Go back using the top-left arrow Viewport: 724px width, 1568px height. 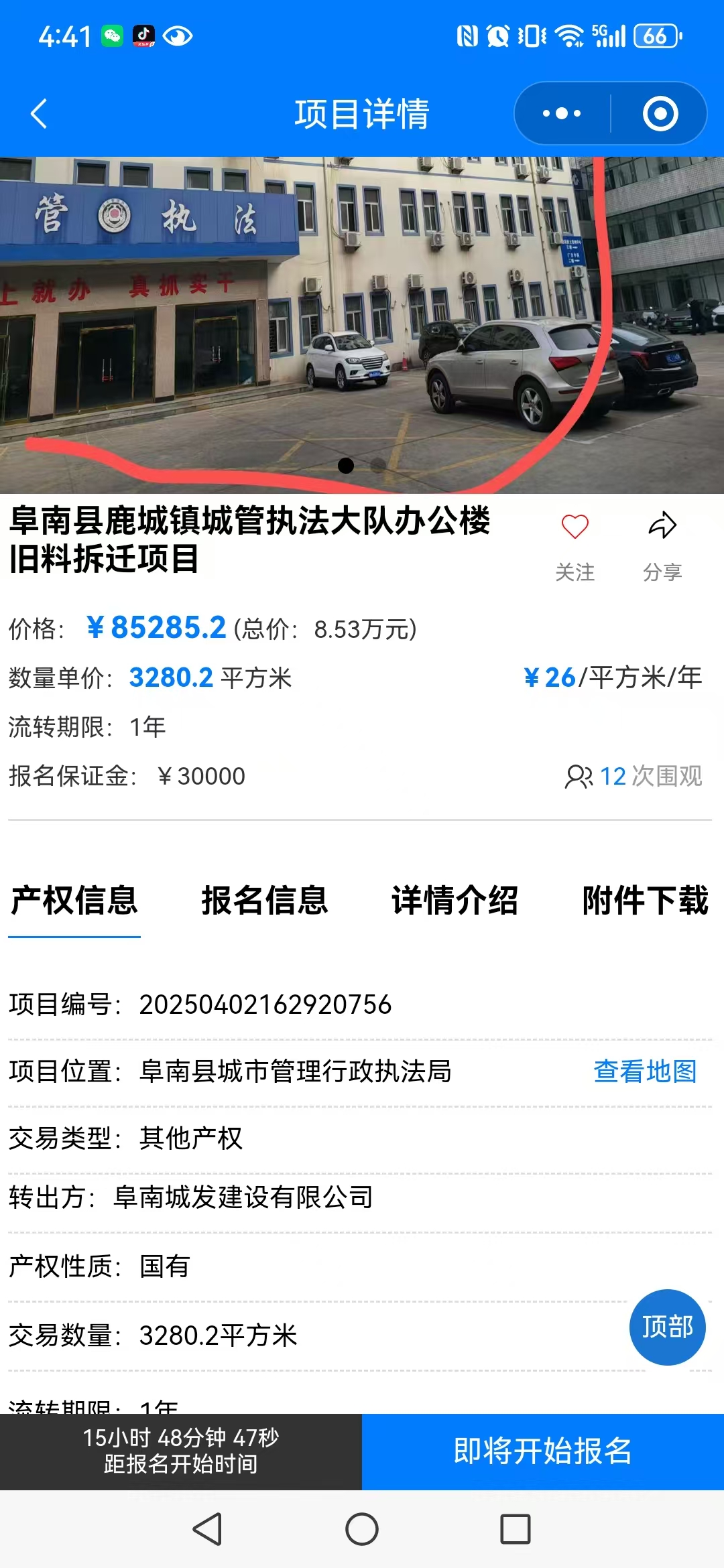[x=40, y=113]
